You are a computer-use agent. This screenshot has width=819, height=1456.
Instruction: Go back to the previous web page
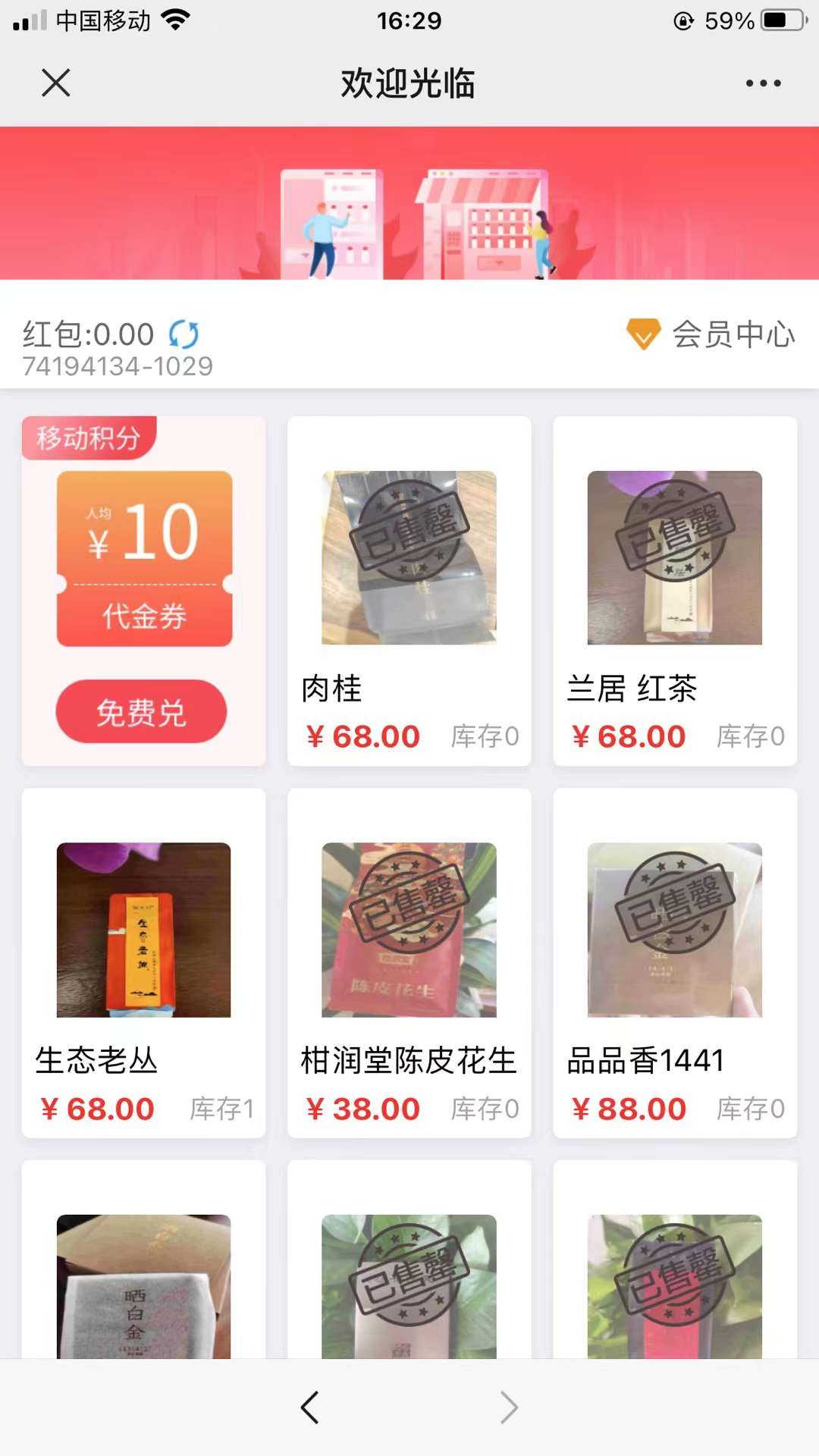point(309,1407)
